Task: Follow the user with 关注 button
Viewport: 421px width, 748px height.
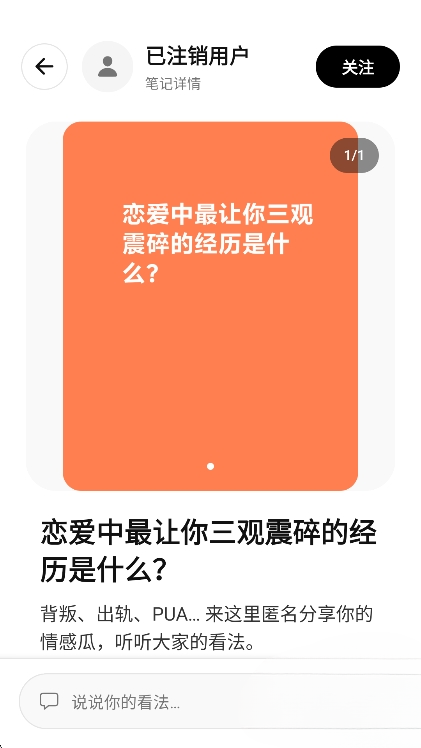Action: tap(358, 67)
